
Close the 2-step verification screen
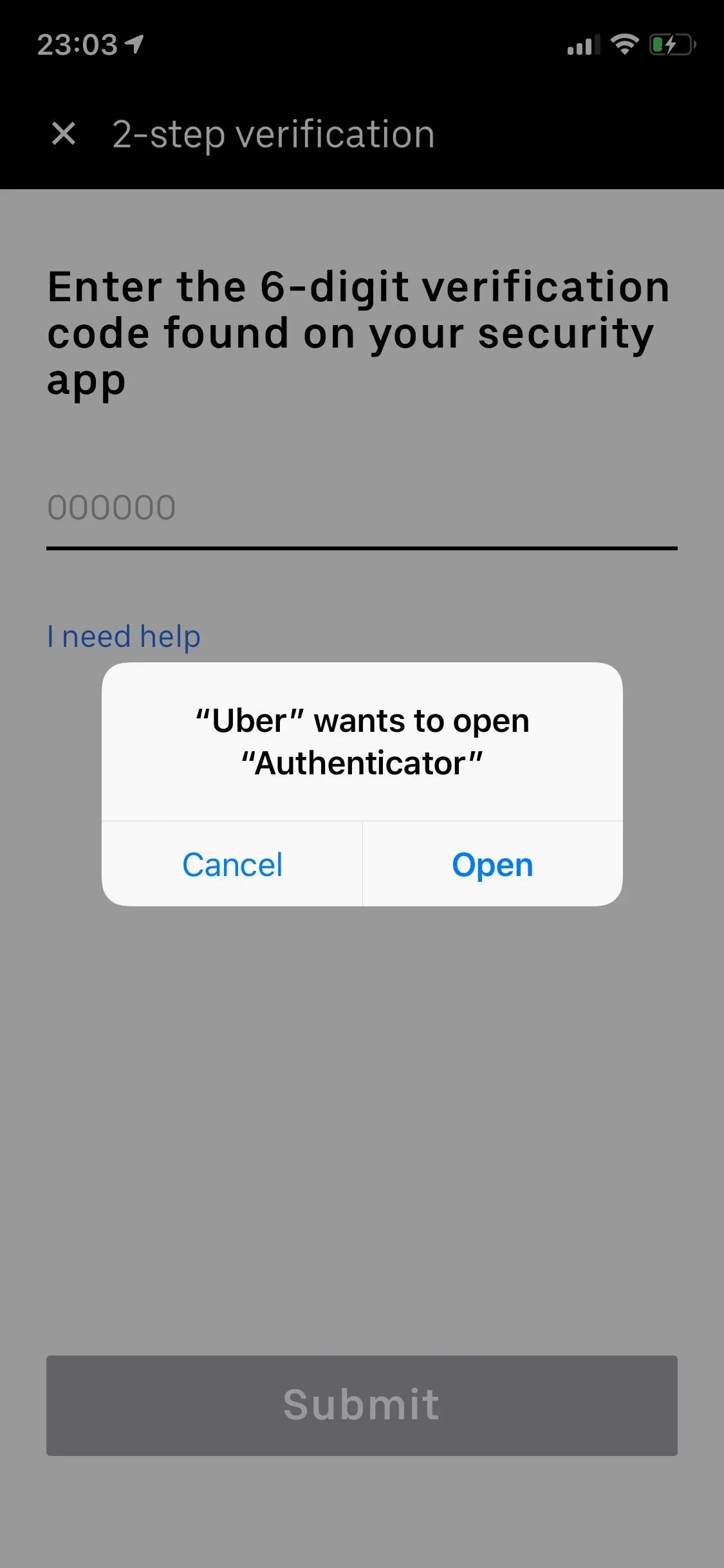[x=64, y=134]
